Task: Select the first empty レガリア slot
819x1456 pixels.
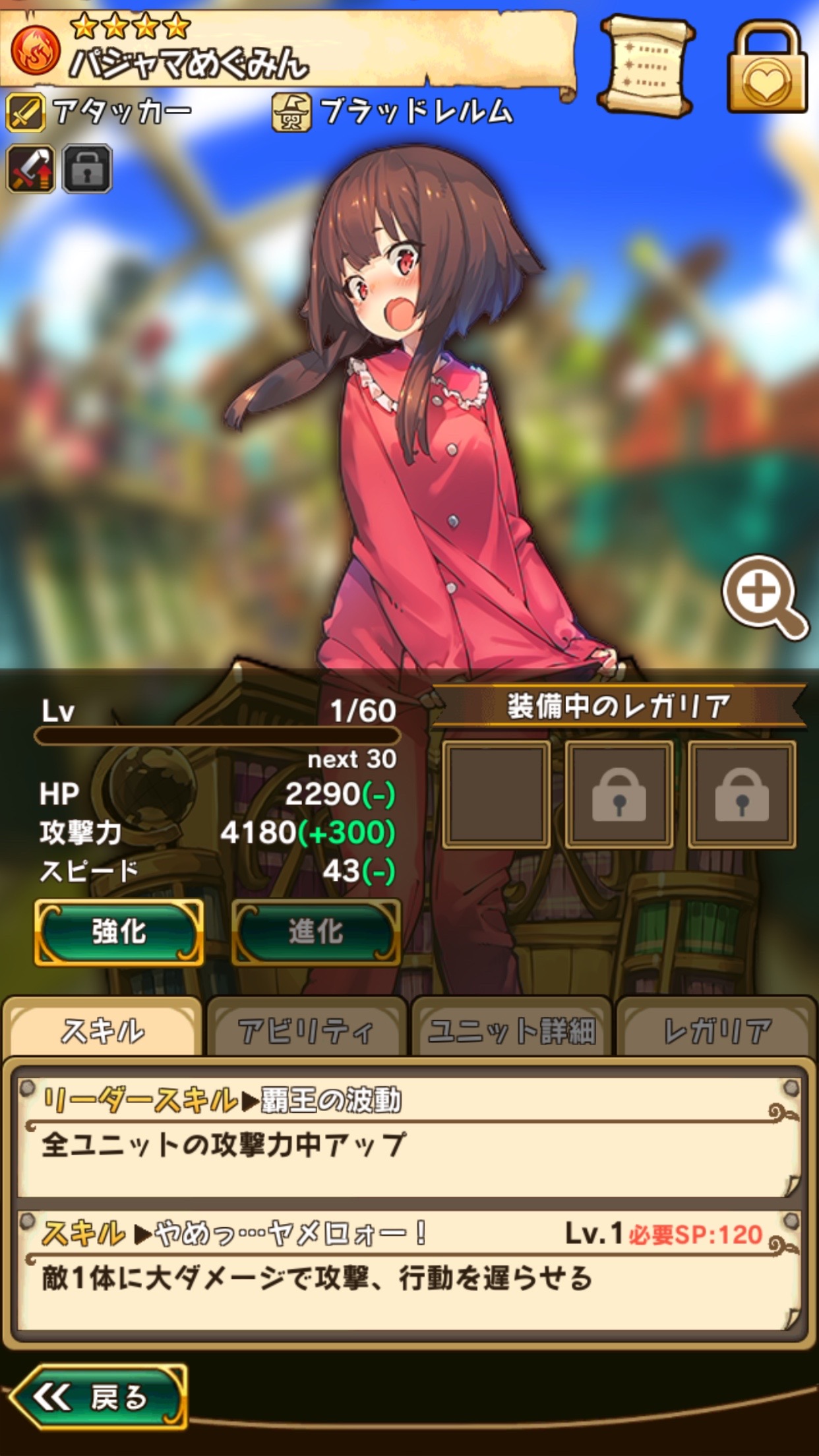Action: 496,795
